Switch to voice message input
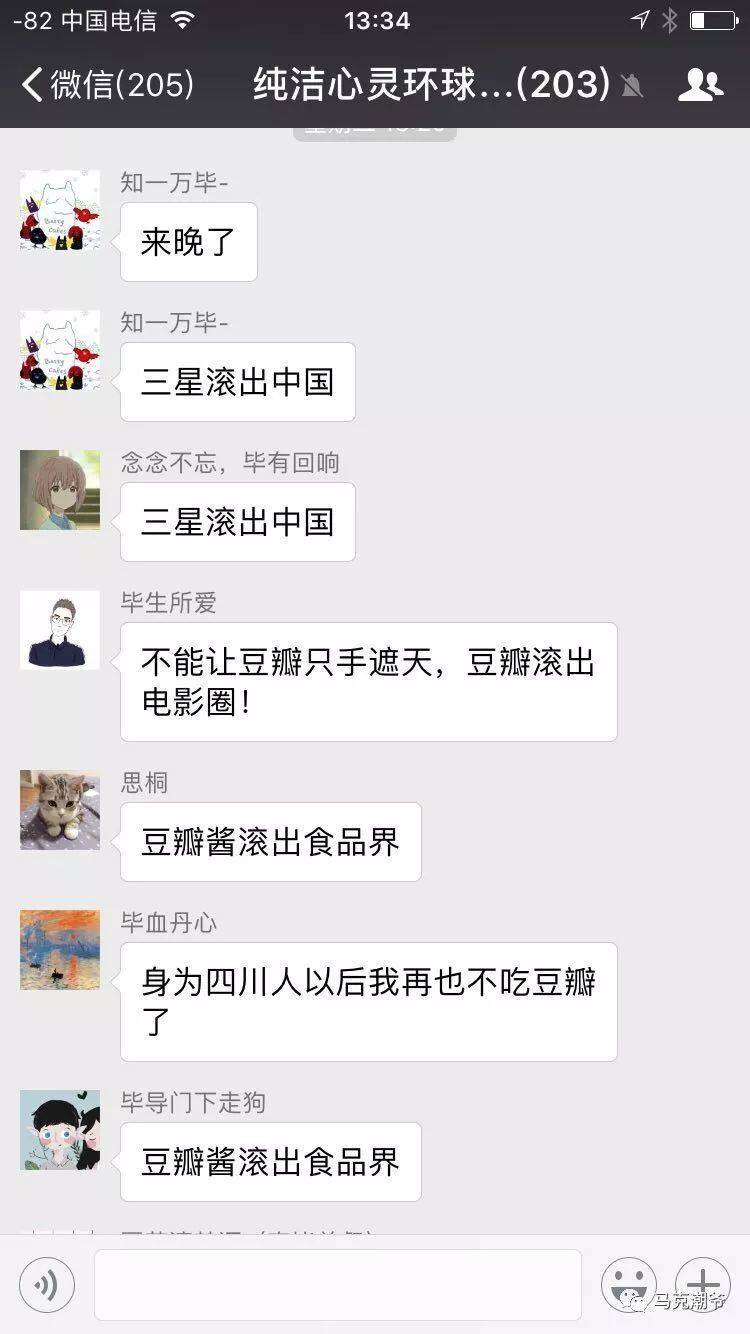Image resolution: width=750 pixels, height=1334 pixels. click(47, 1285)
